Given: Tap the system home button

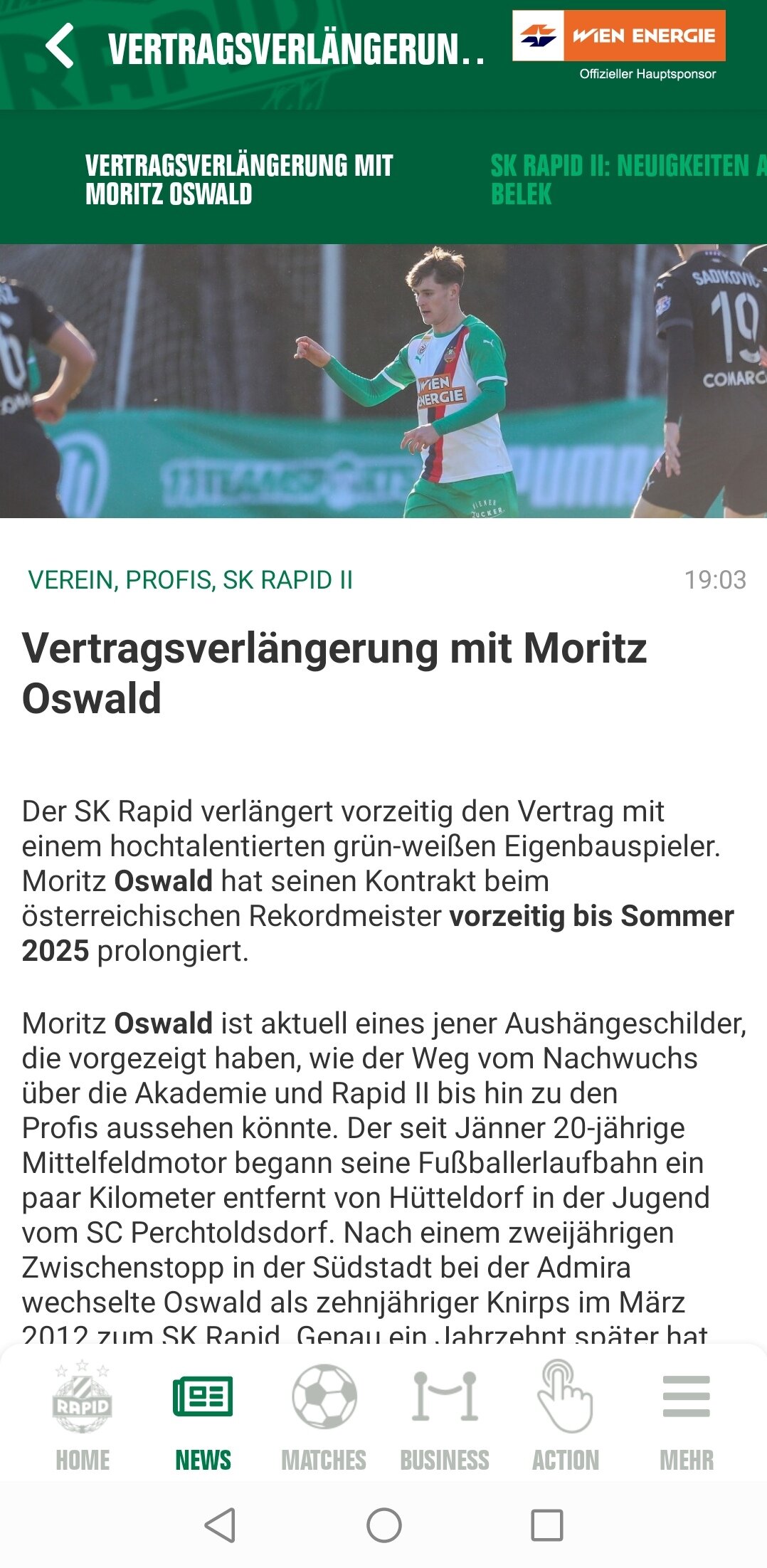Looking at the screenshot, I should pyautogui.click(x=384, y=1525).
